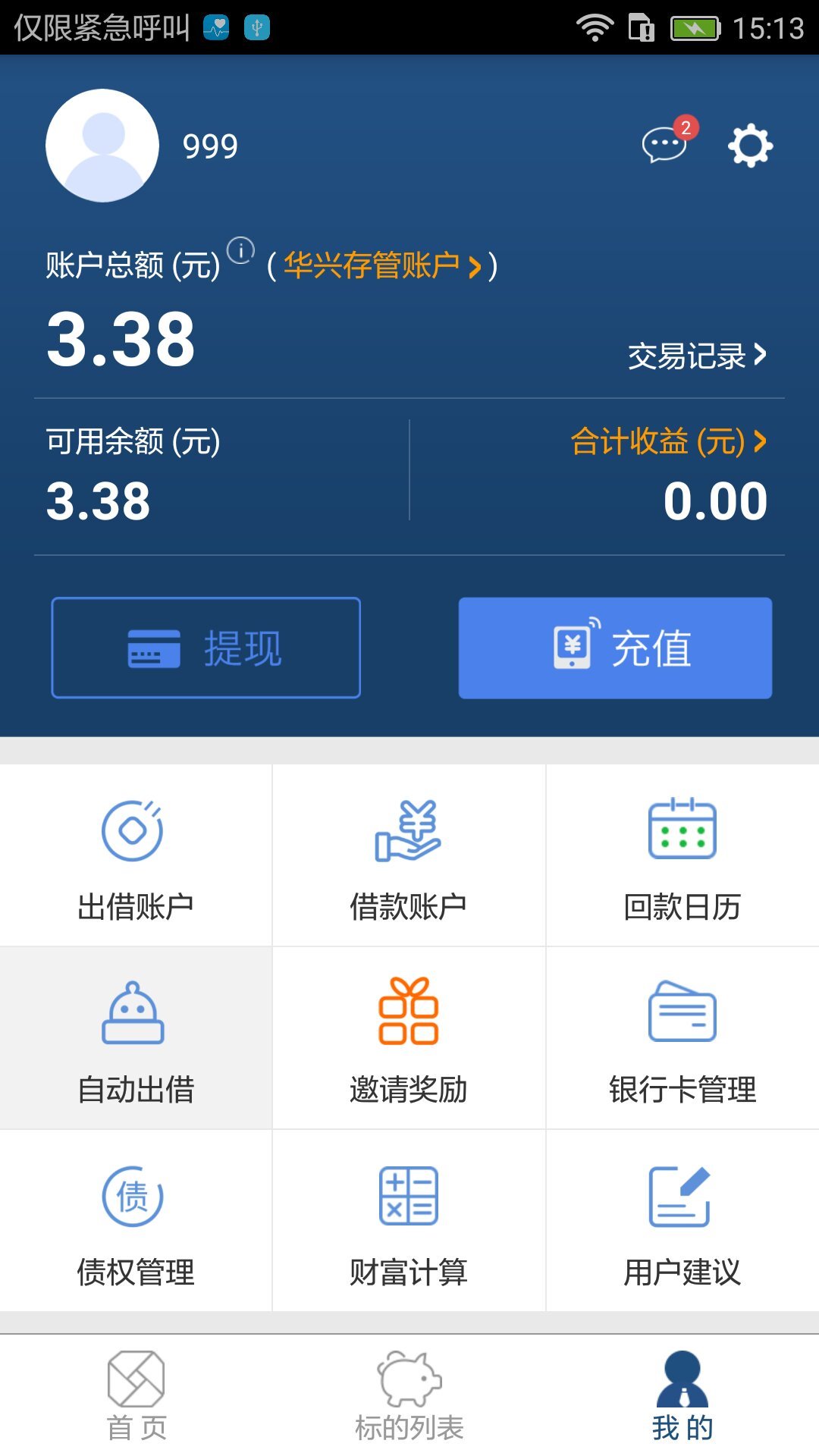Open 出借账户
The image size is (819, 1456).
136,855
